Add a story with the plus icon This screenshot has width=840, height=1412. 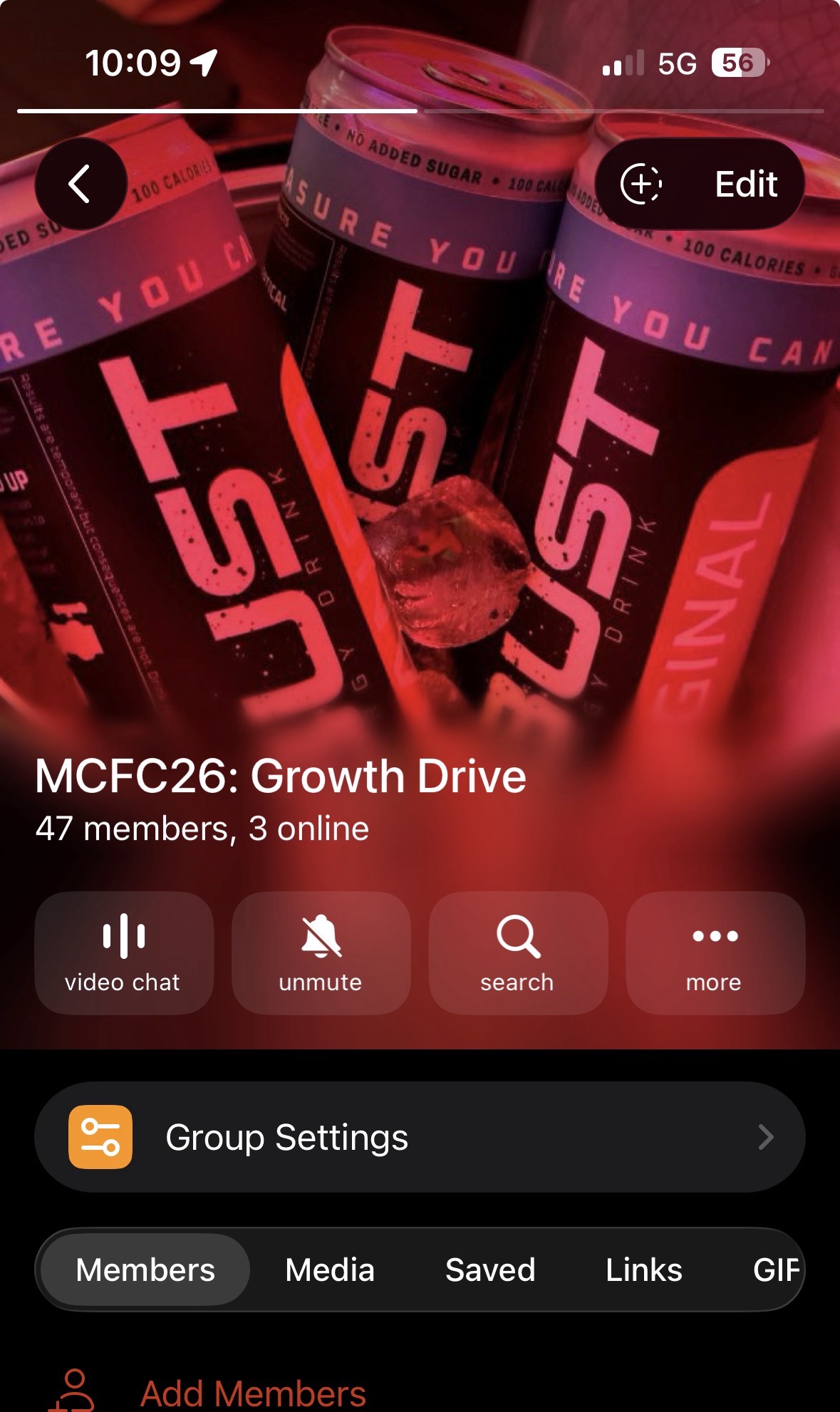click(x=641, y=184)
